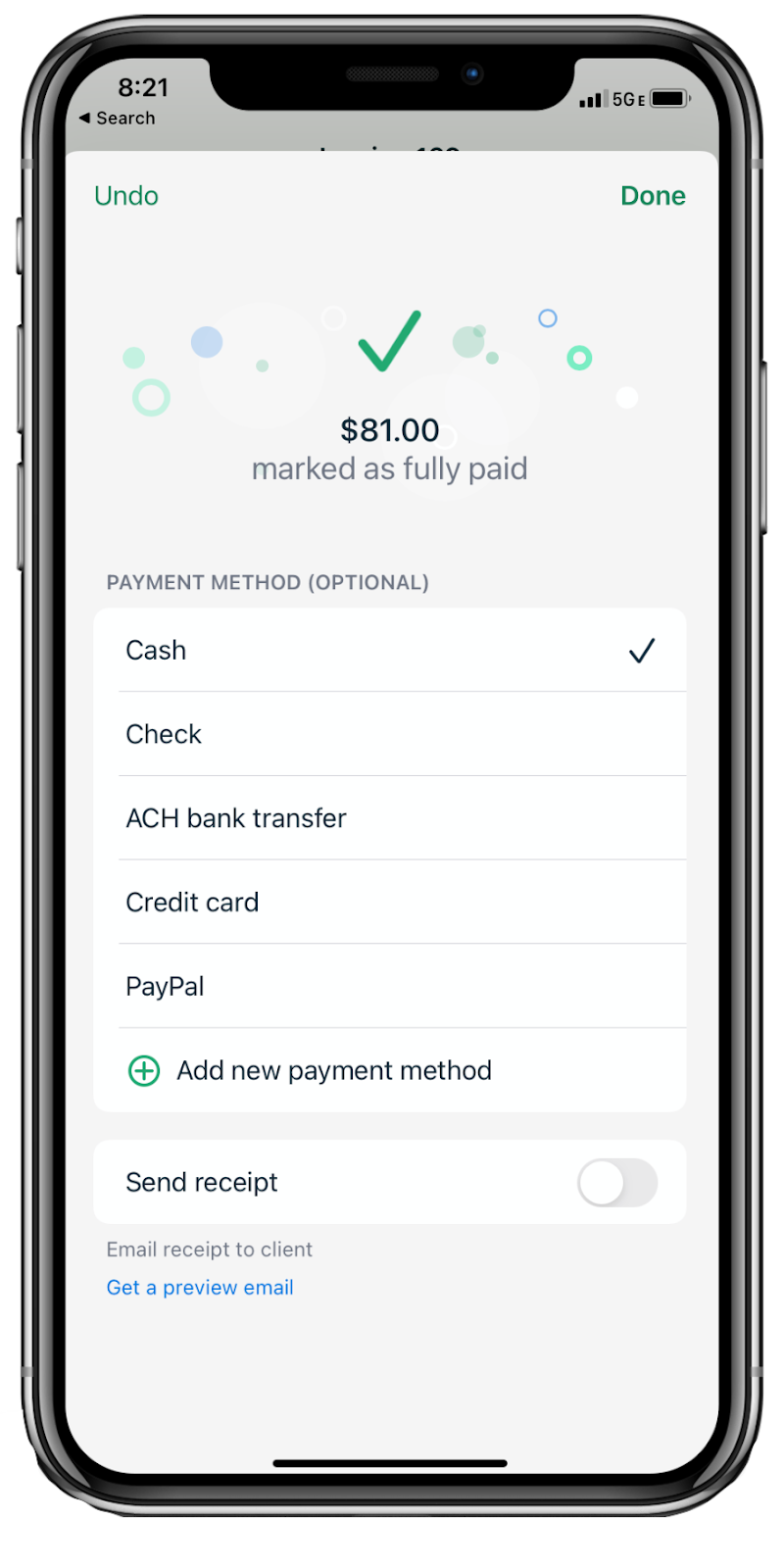The width and height of the screenshot is (784, 1568).
Task: Return to Search via status bar back
Action: (x=117, y=118)
